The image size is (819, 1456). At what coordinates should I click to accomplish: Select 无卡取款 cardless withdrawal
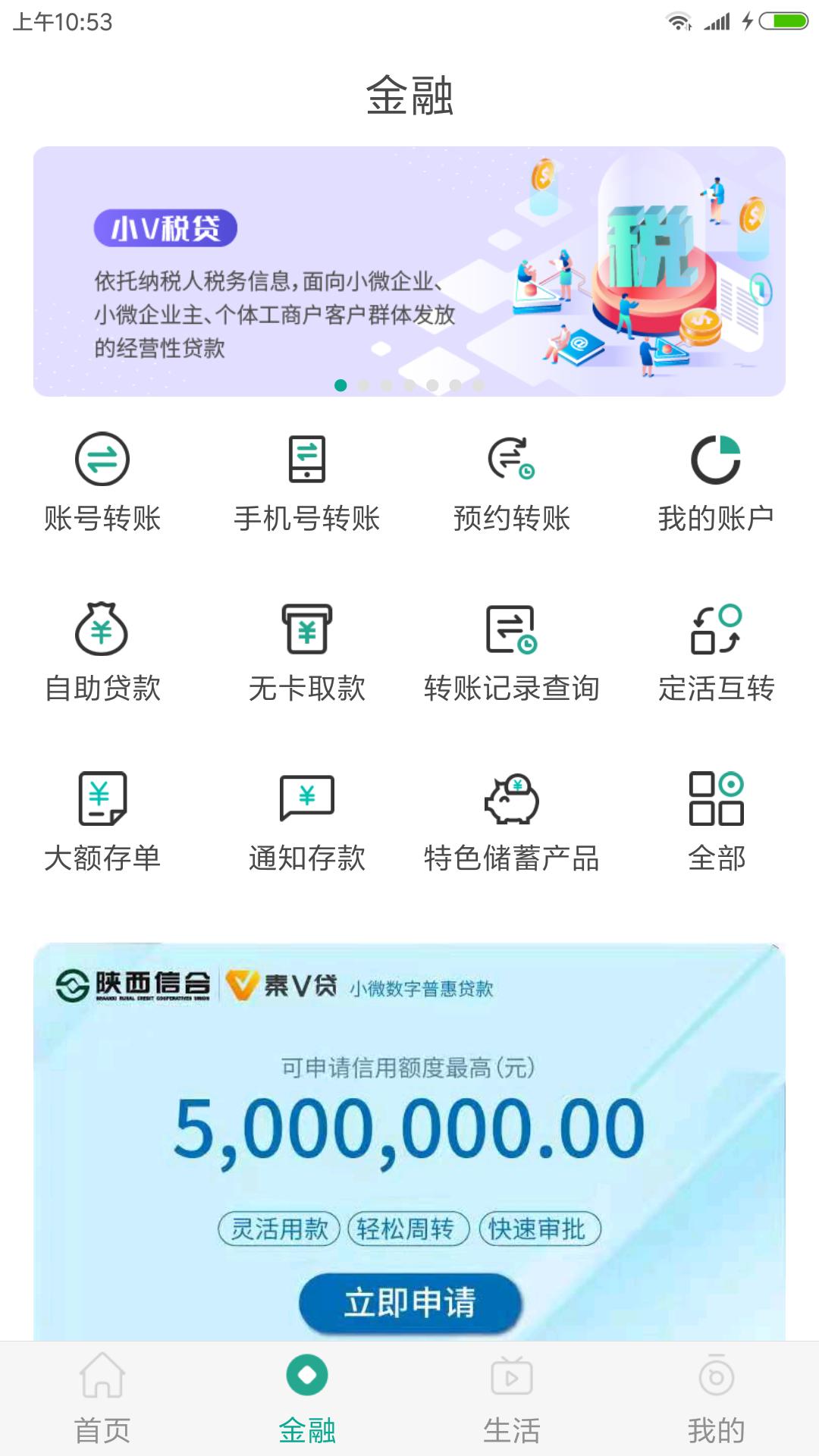coord(307,656)
